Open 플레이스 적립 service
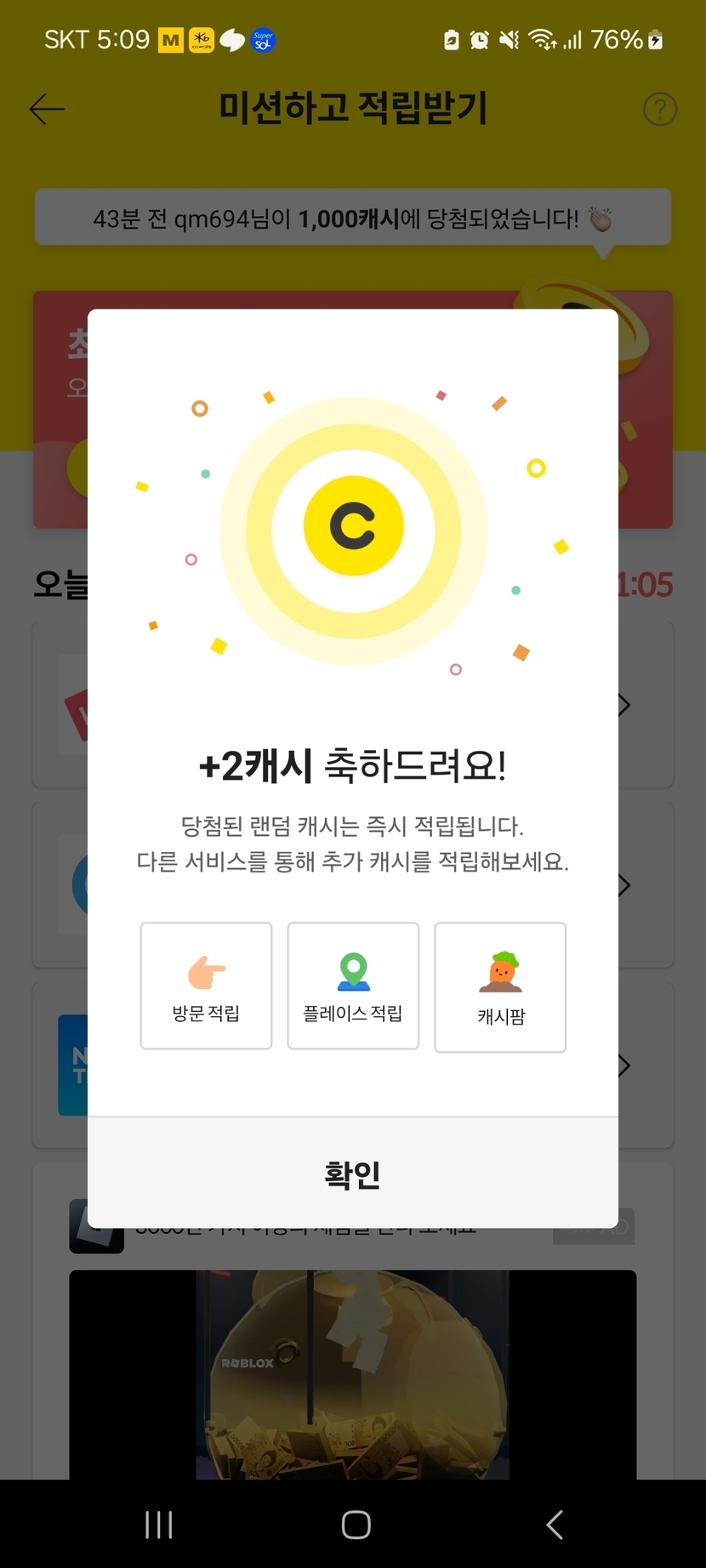The width and height of the screenshot is (706, 1568). (353, 986)
